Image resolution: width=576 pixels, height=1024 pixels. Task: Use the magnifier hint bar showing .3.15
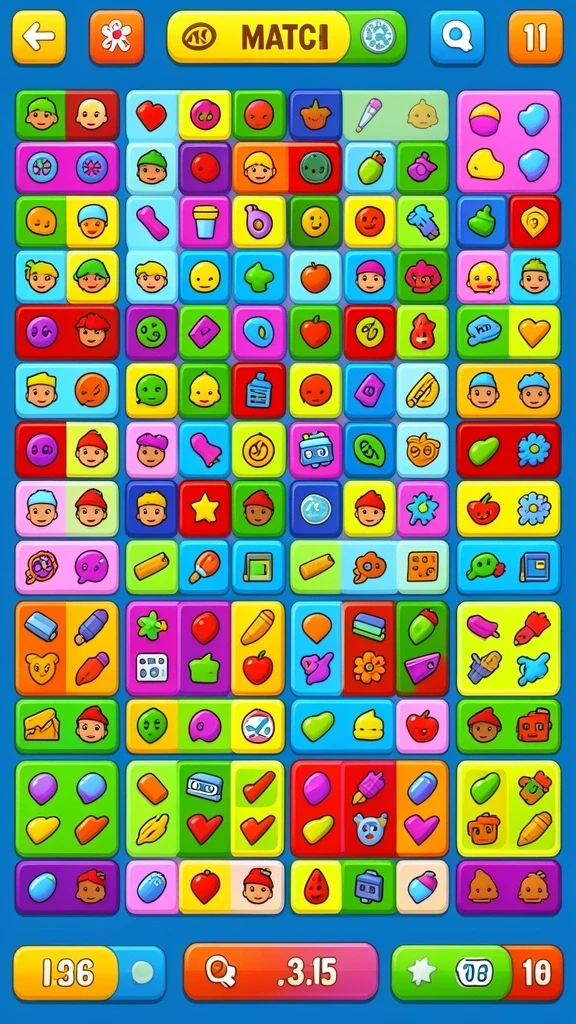click(x=281, y=972)
